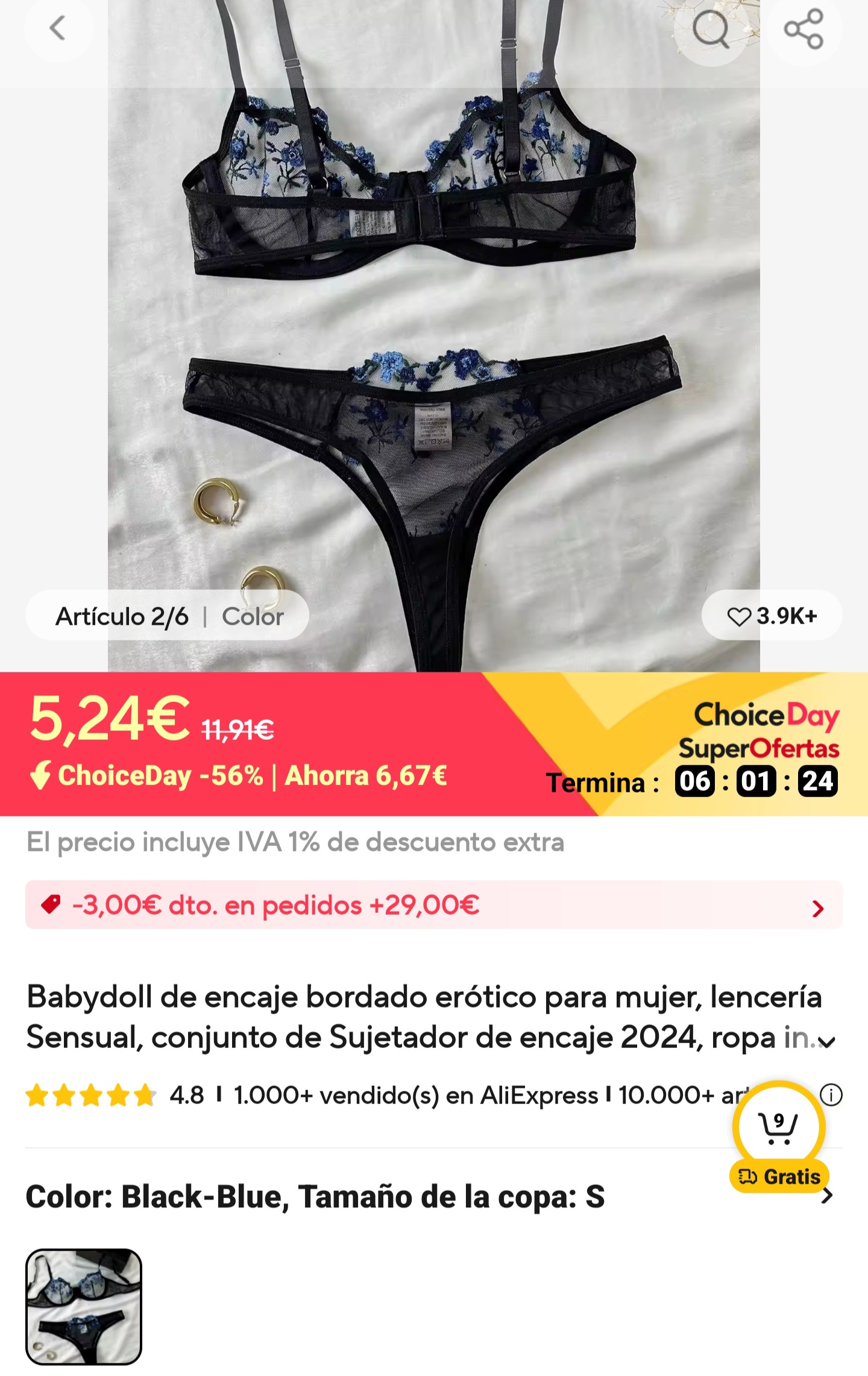Viewport: 868px width, 1376px height.
Task: Open the -3,00€ discount coupon banner
Action: pos(433,905)
